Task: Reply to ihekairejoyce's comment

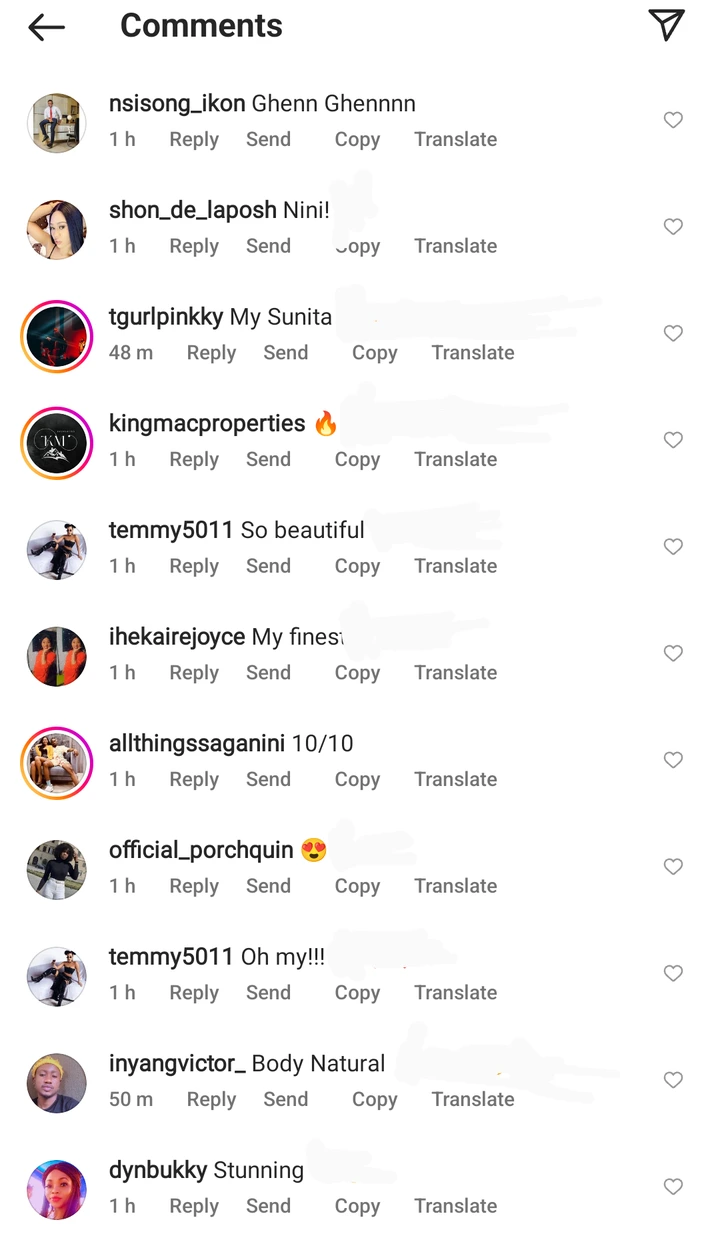Action: (194, 673)
